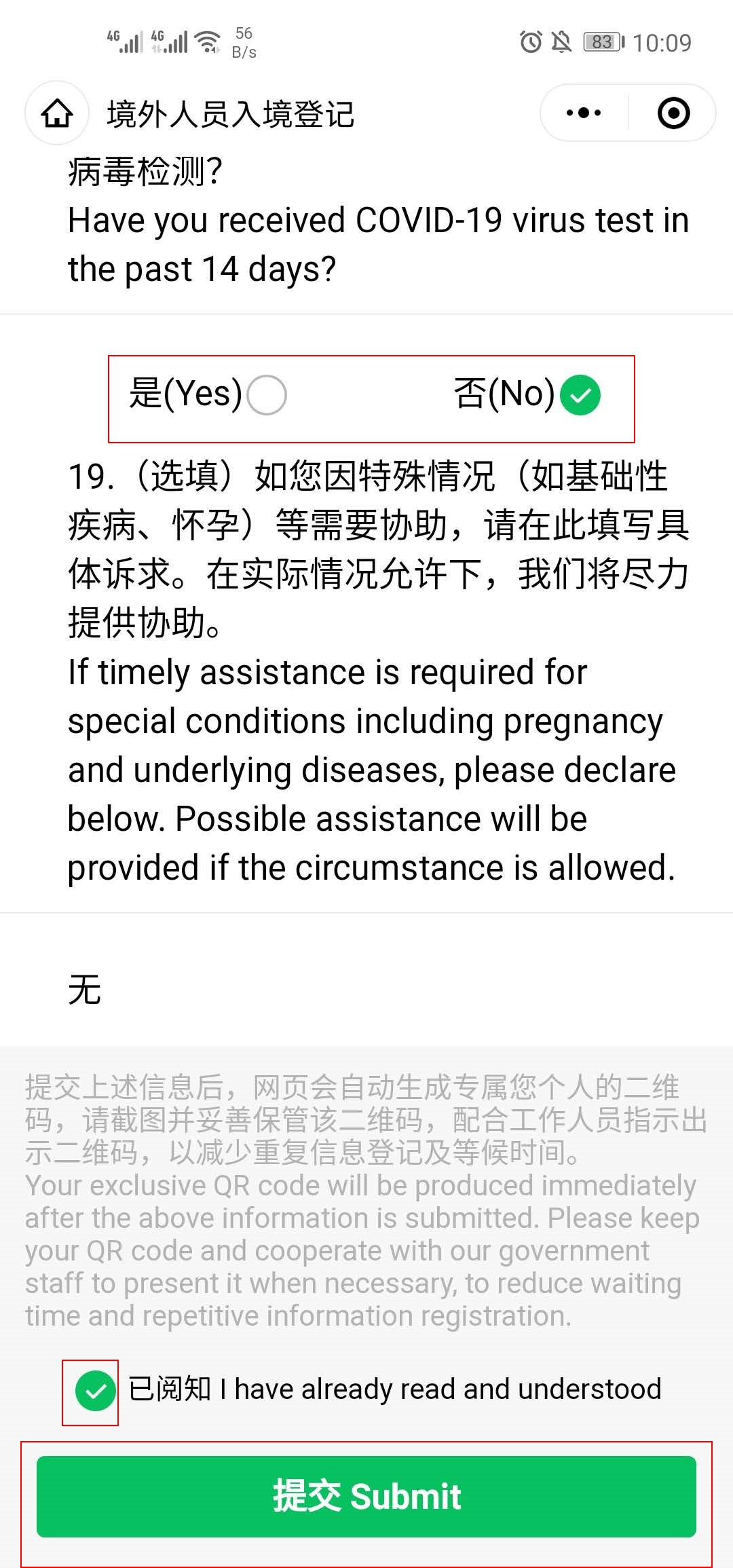Image resolution: width=733 pixels, height=1568 pixels.
Task: Uncheck the 已阅知 read and understood box
Action: tap(95, 1390)
